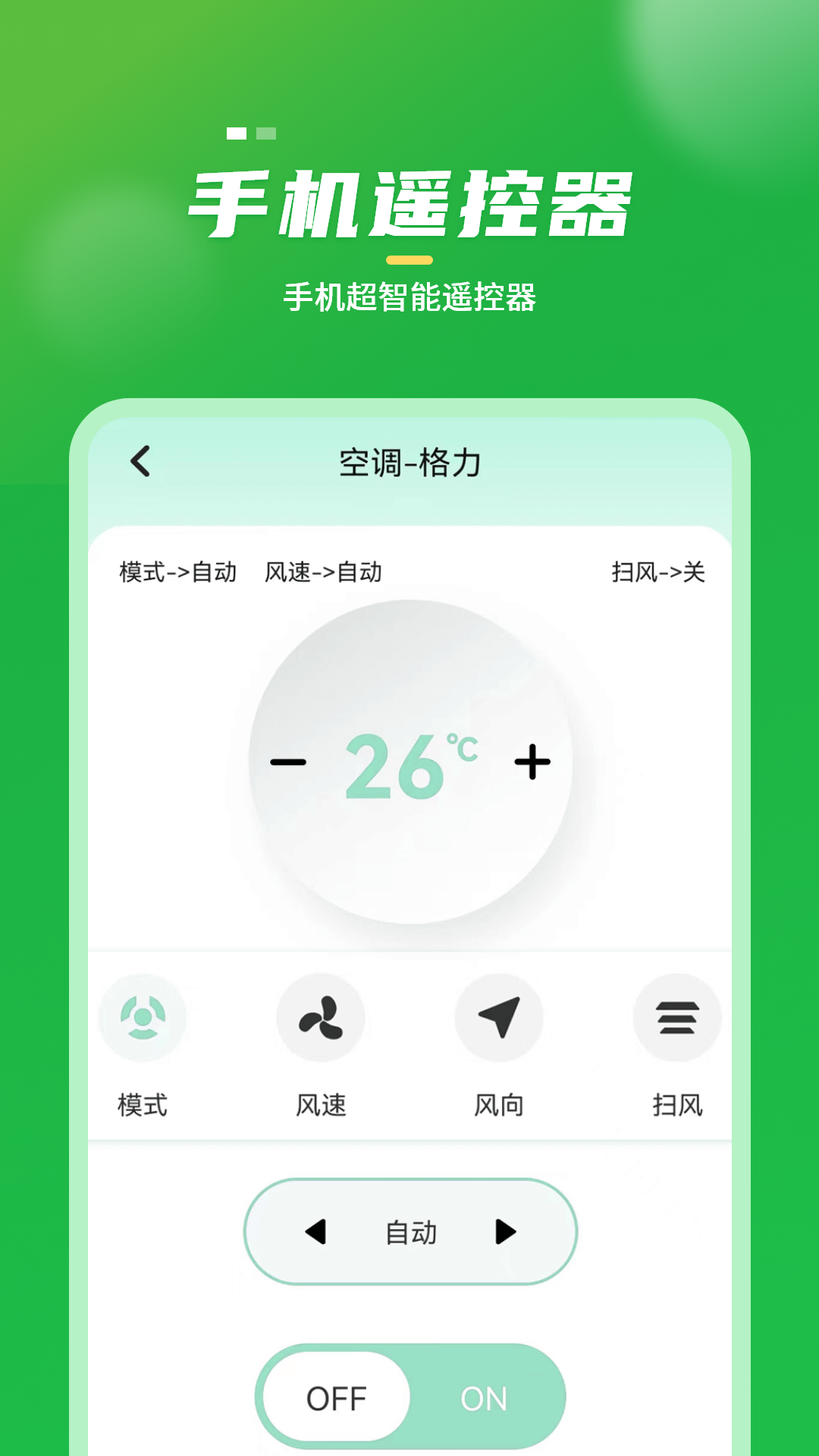819x1456 pixels.
Task: Tap the 模式->自动 status label
Action: [x=176, y=574]
